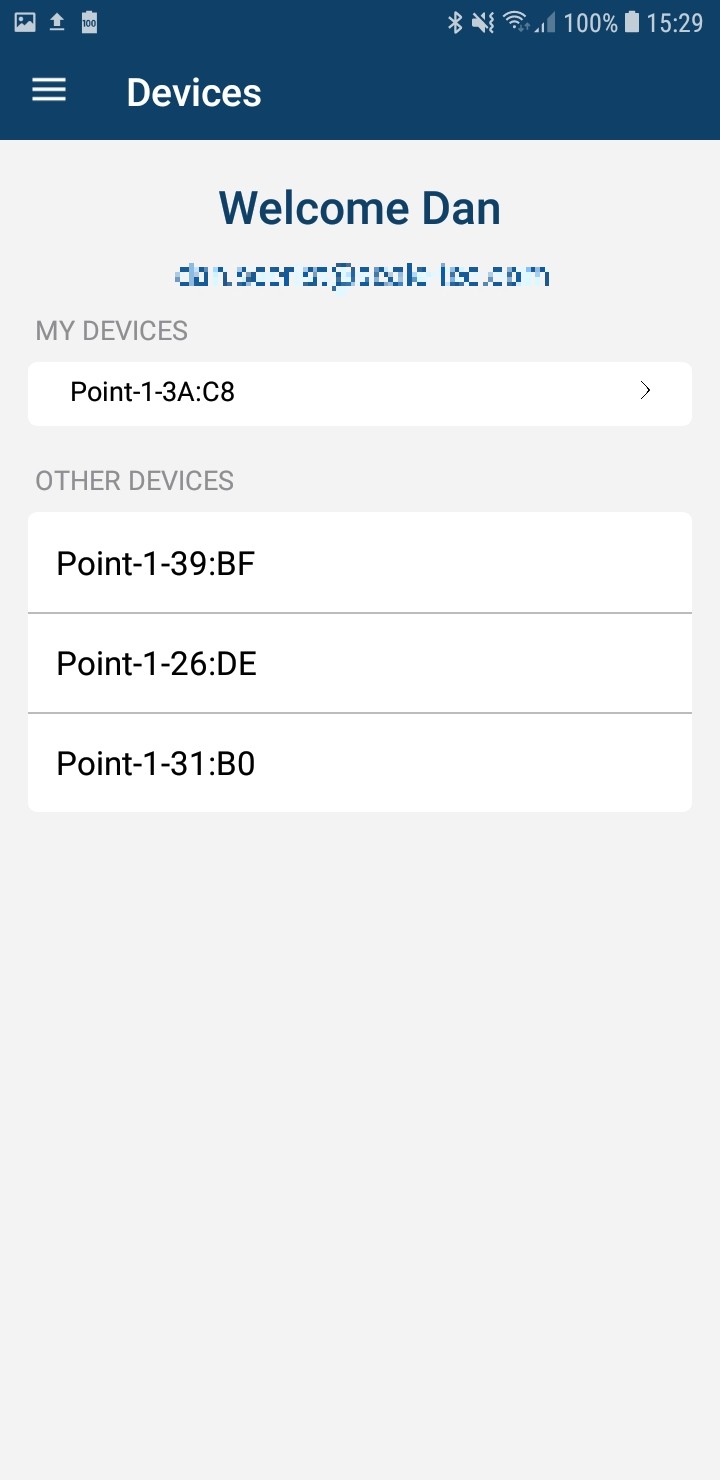
Task: Choose the Point-1-26:DE device
Action: 359,663
